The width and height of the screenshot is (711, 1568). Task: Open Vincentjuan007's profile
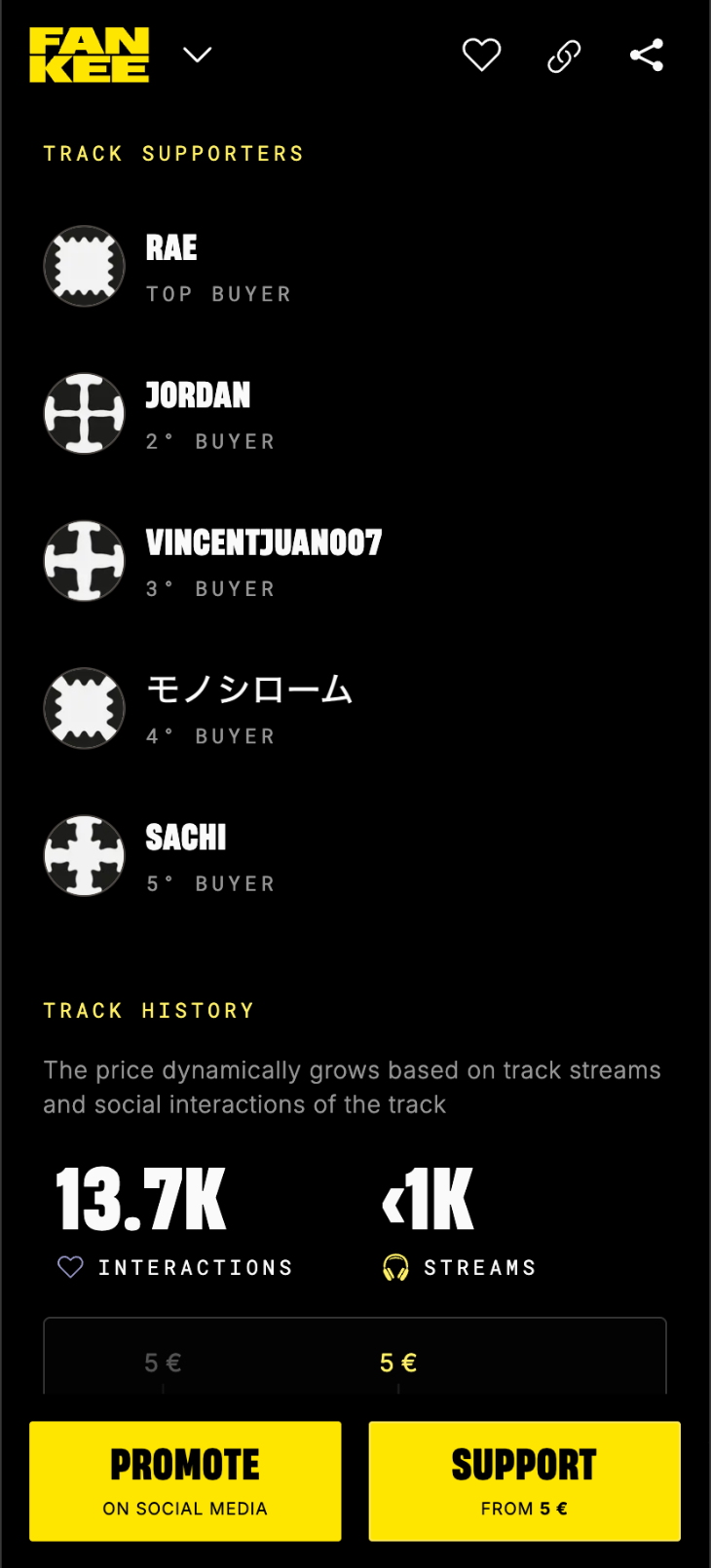coord(263,542)
